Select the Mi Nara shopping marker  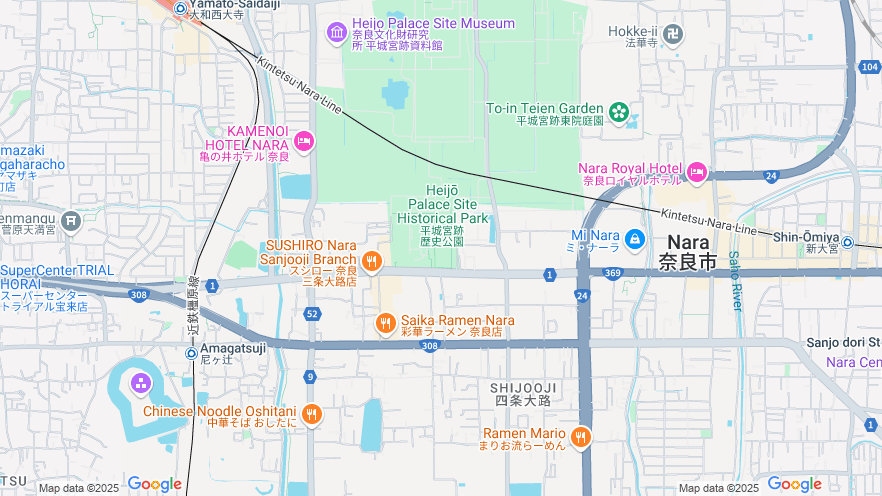pos(634,240)
